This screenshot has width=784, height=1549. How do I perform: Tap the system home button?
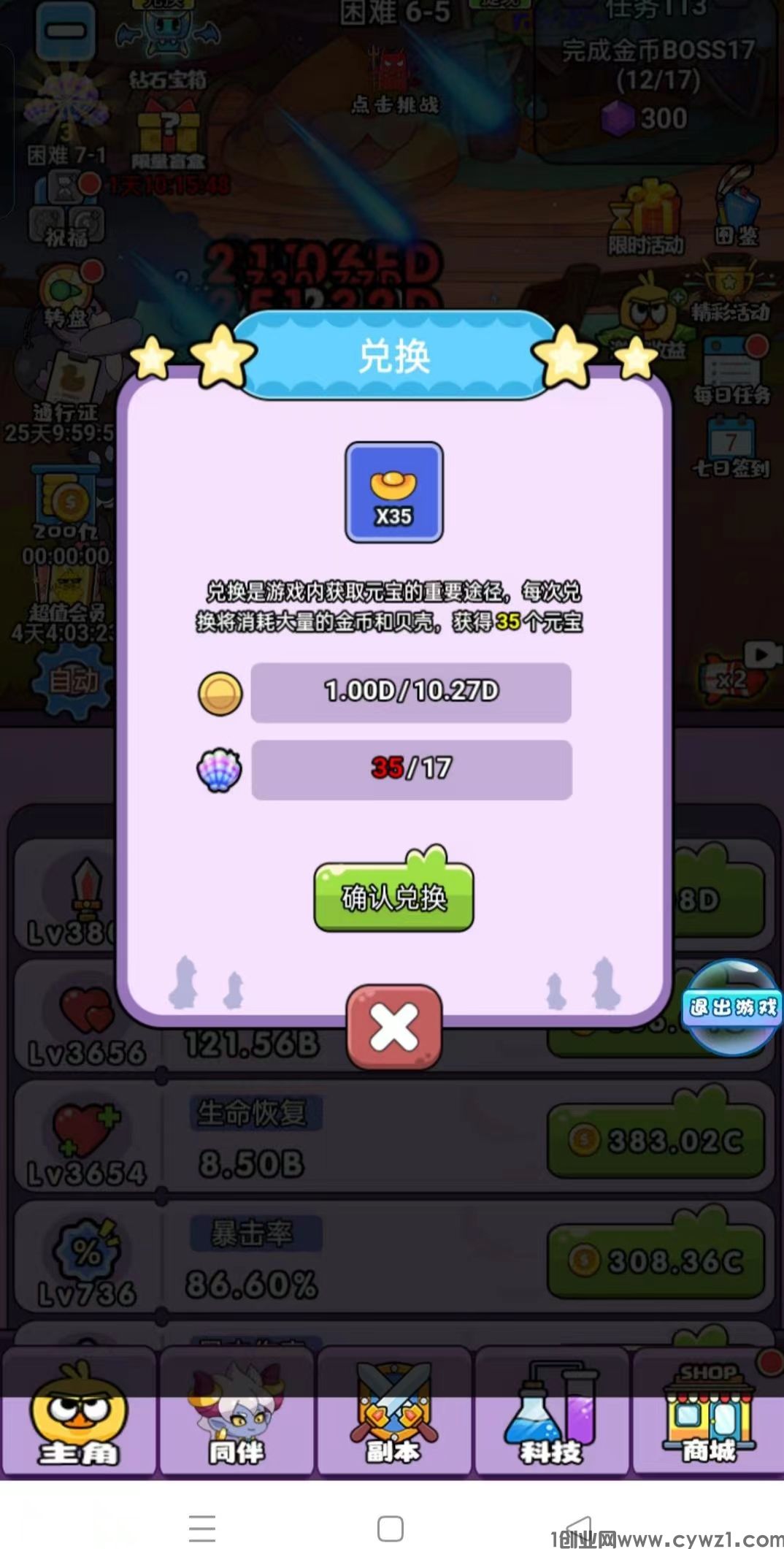point(391,1528)
